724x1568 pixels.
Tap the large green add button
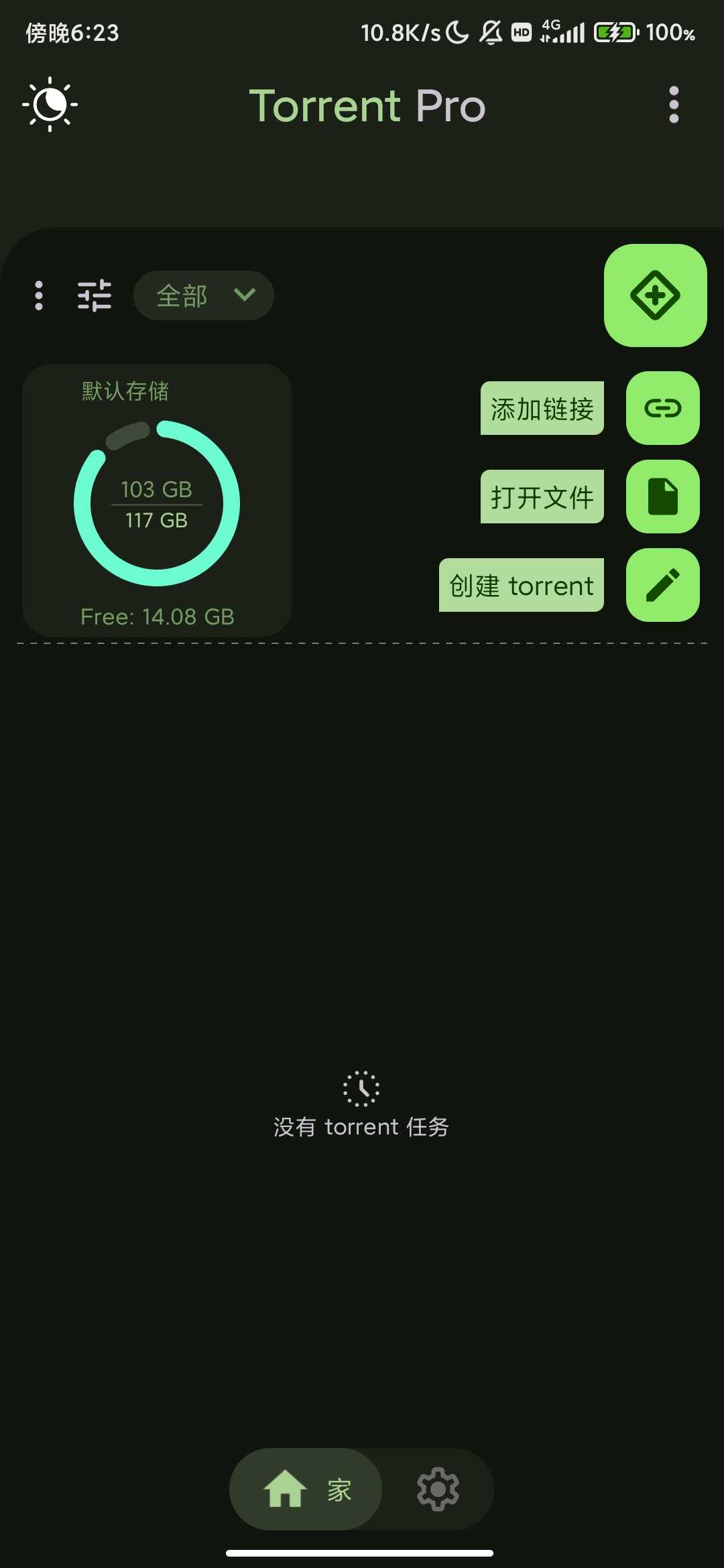pos(655,296)
